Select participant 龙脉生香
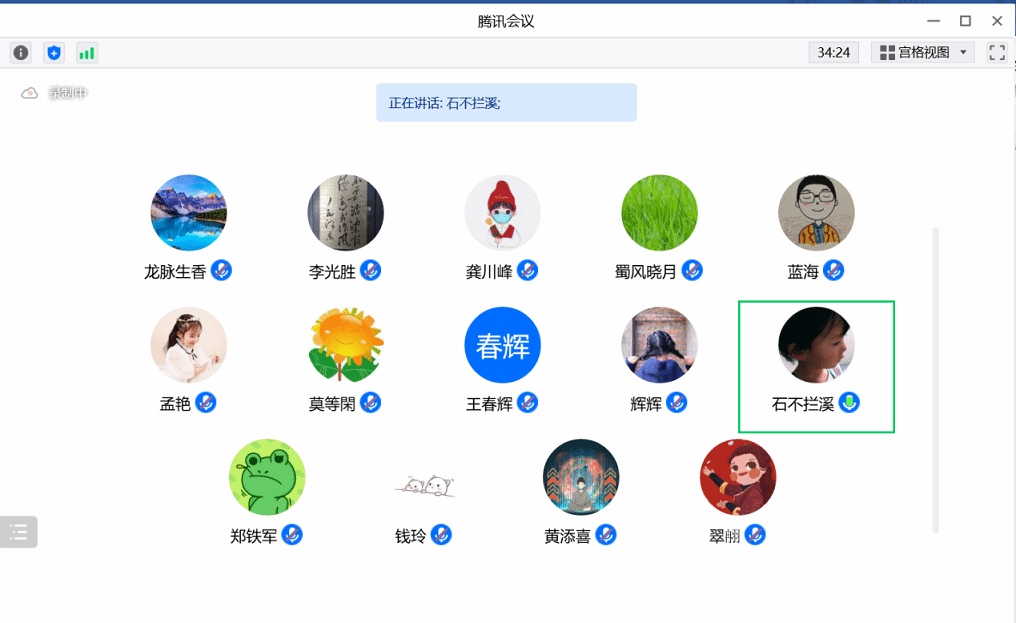 (188, 213)
